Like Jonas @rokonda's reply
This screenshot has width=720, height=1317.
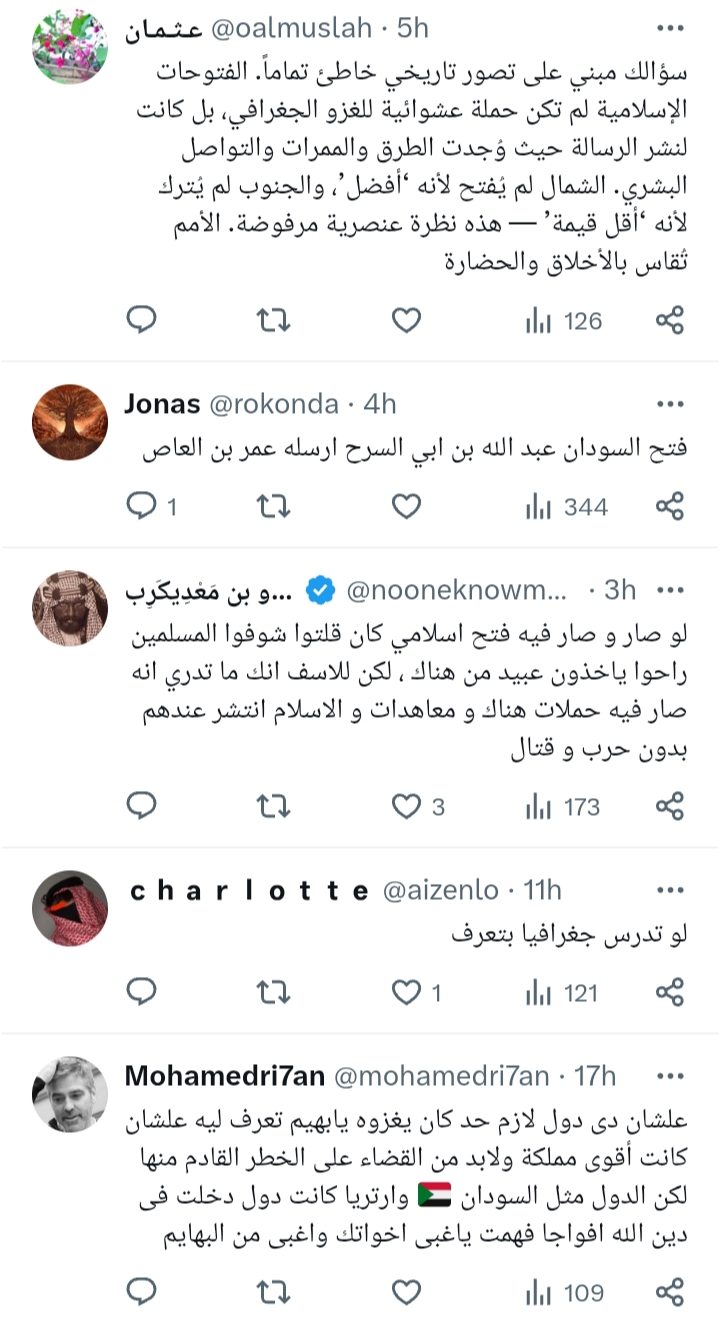(x=405, y=507)
